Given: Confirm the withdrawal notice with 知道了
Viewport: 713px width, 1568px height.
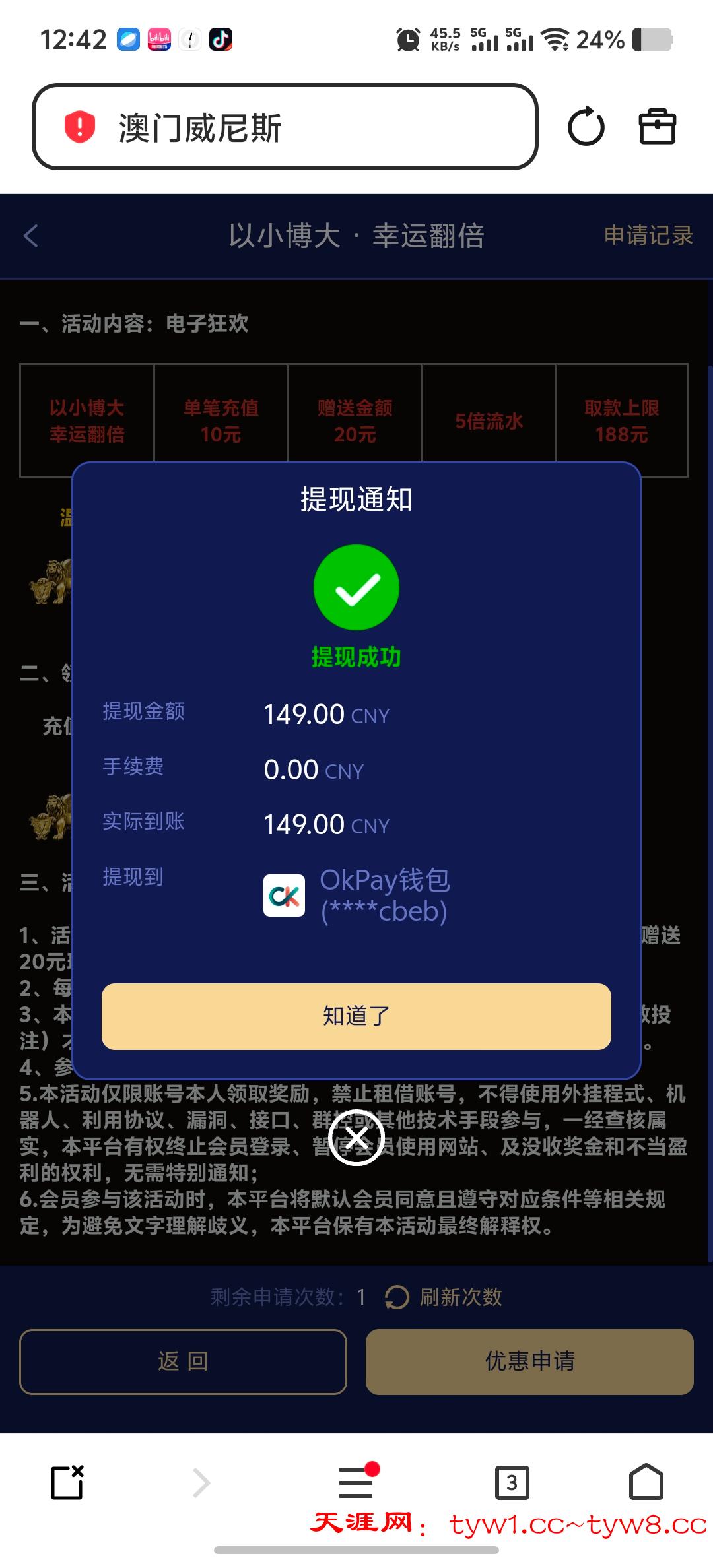Looking at the screenshot, I should (x=356, y=1016).
